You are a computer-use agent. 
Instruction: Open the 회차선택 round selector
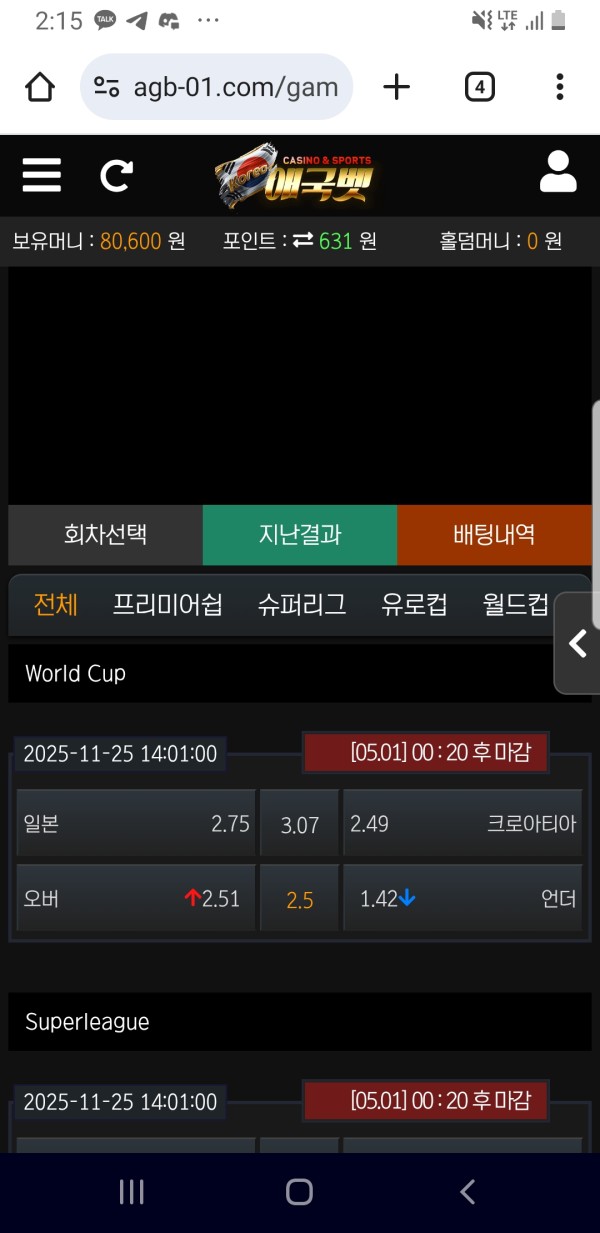click(x=105, y=535)
